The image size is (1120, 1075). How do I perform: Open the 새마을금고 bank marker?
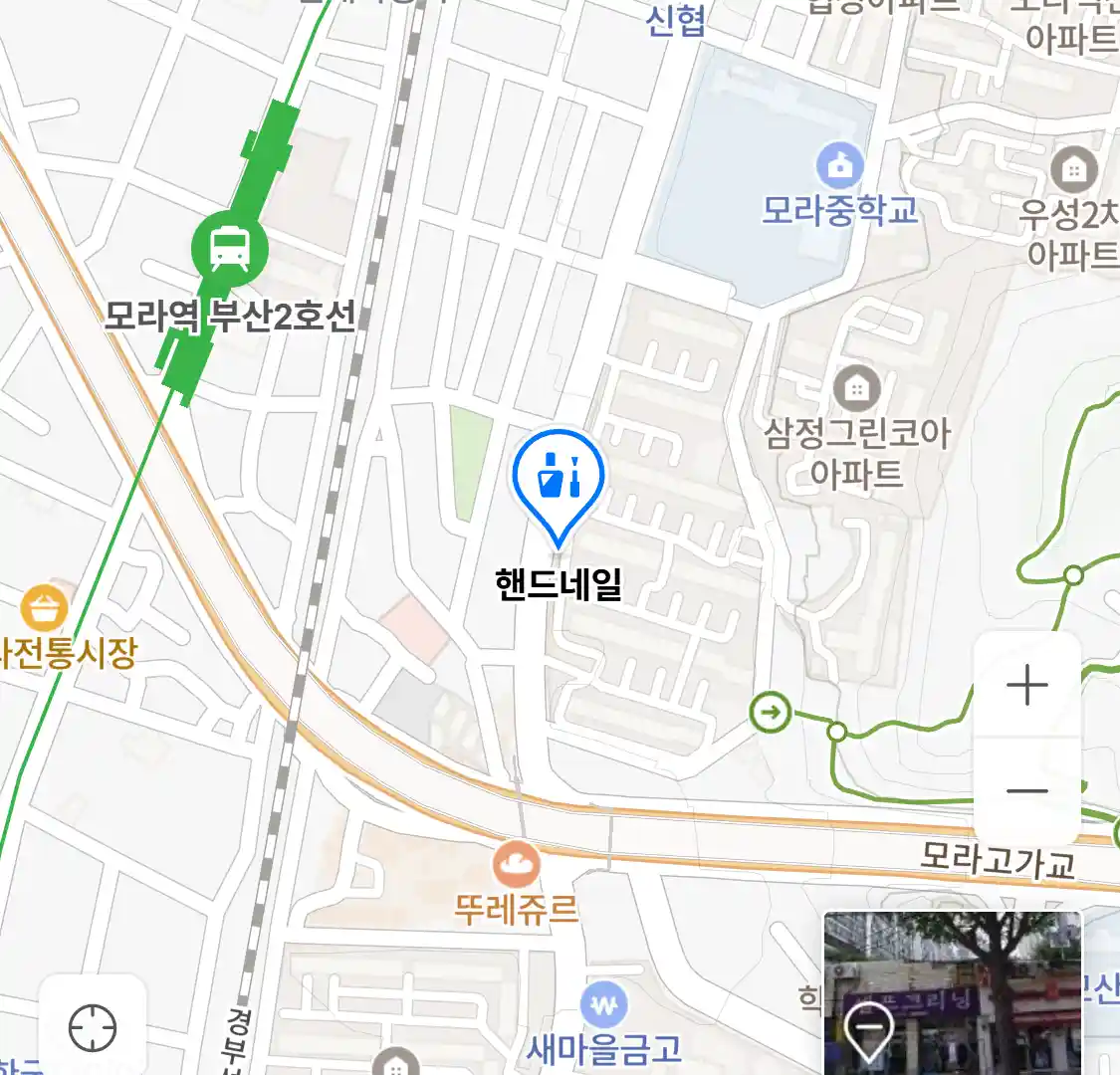pyautogui.click(x=603, y=1006)
